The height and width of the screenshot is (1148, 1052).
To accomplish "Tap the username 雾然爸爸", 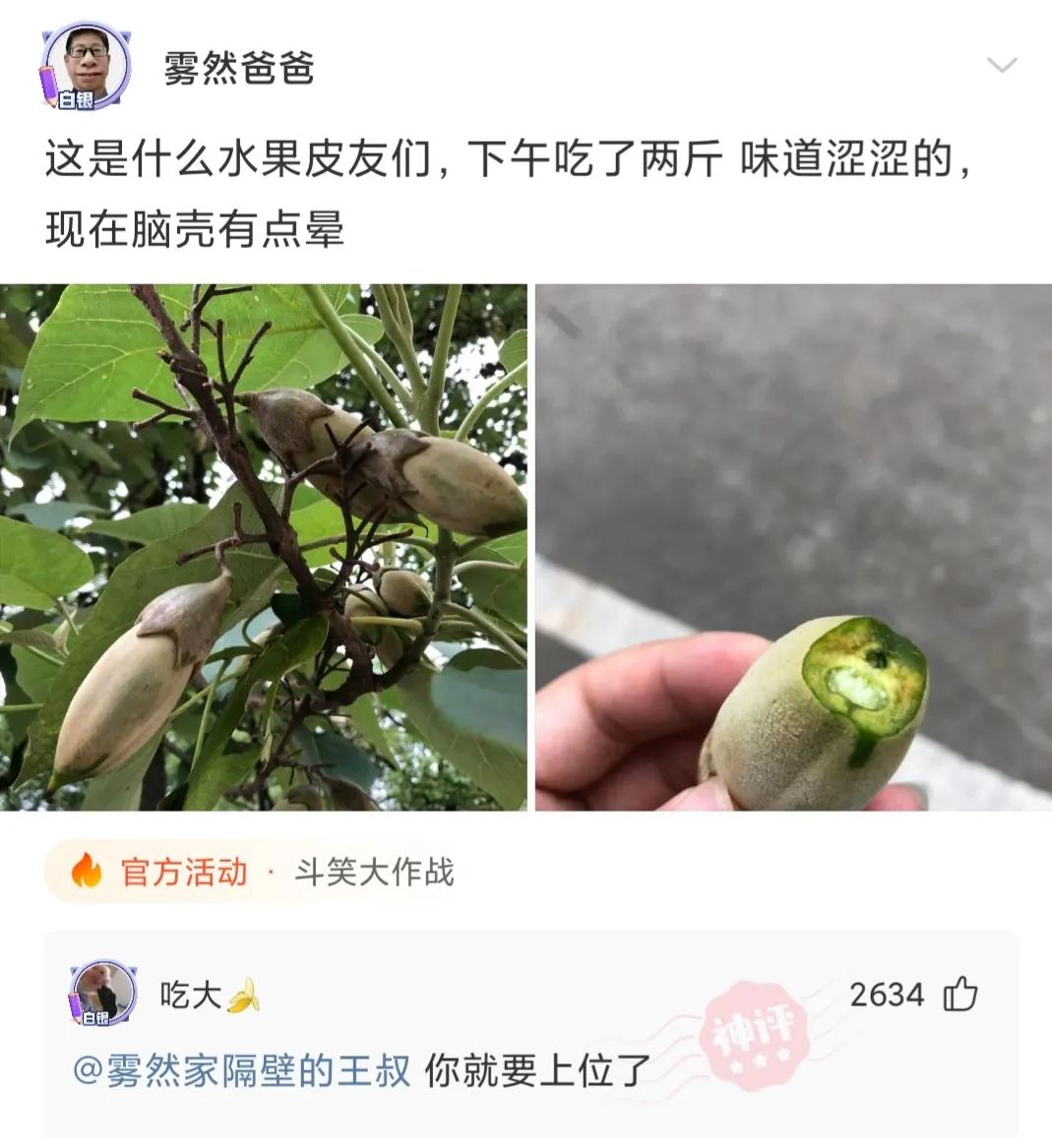I will click(238, 68).
